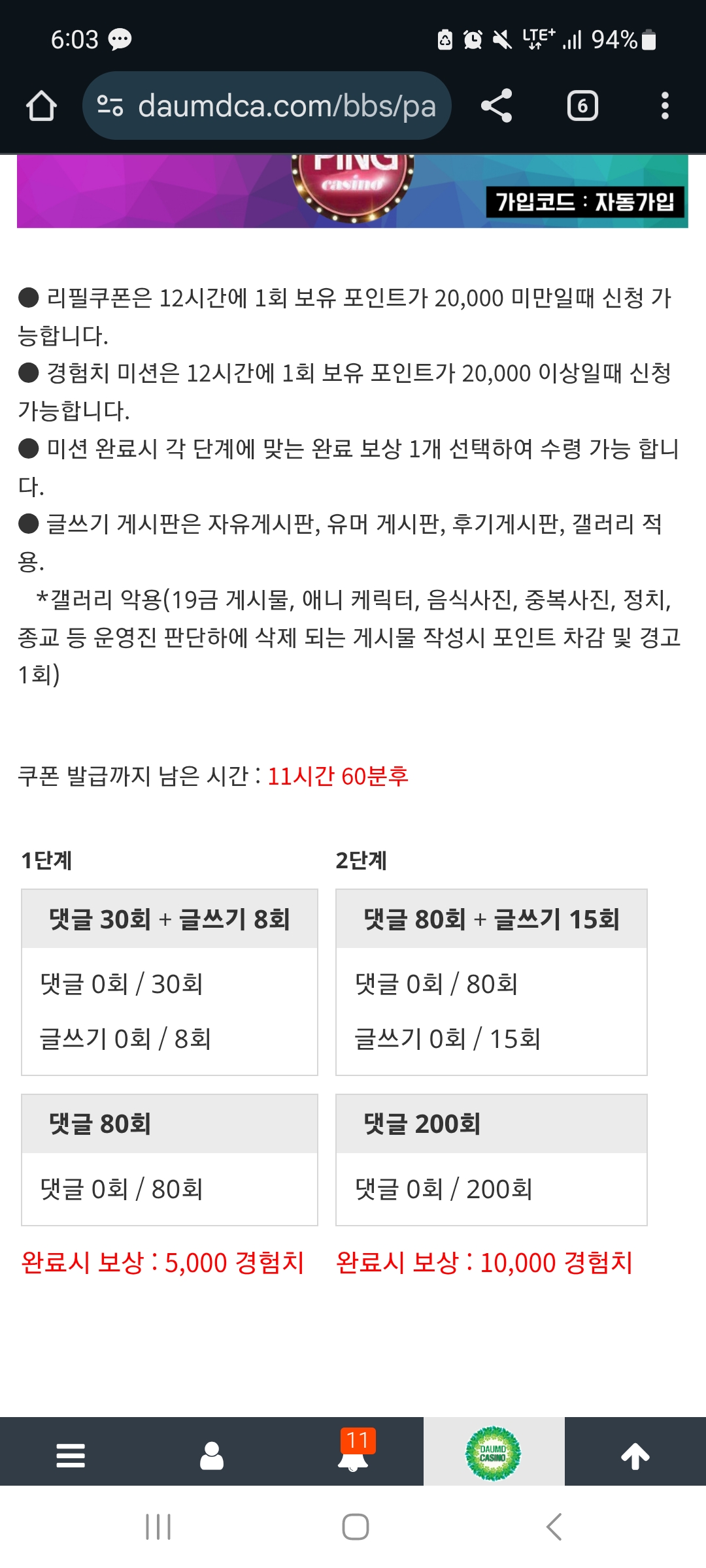Open the browser overflow menu
Viewport: 706px width, 1568px height.
click(665, 106)
